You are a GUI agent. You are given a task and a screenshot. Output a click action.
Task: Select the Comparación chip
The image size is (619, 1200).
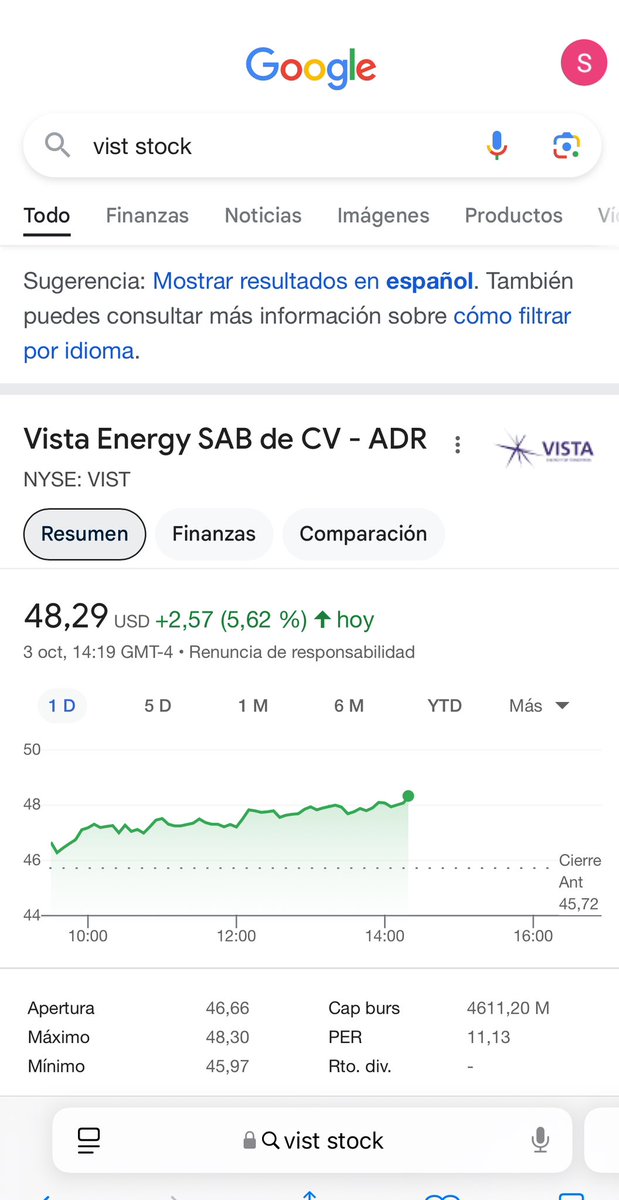[363, 534]
